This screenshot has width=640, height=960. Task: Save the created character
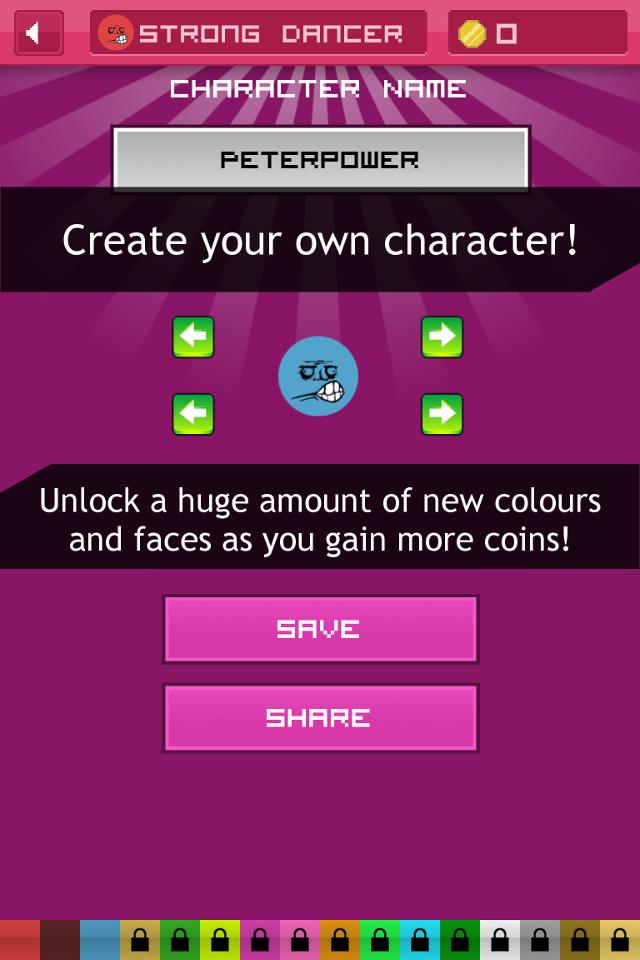pos(320,629)
